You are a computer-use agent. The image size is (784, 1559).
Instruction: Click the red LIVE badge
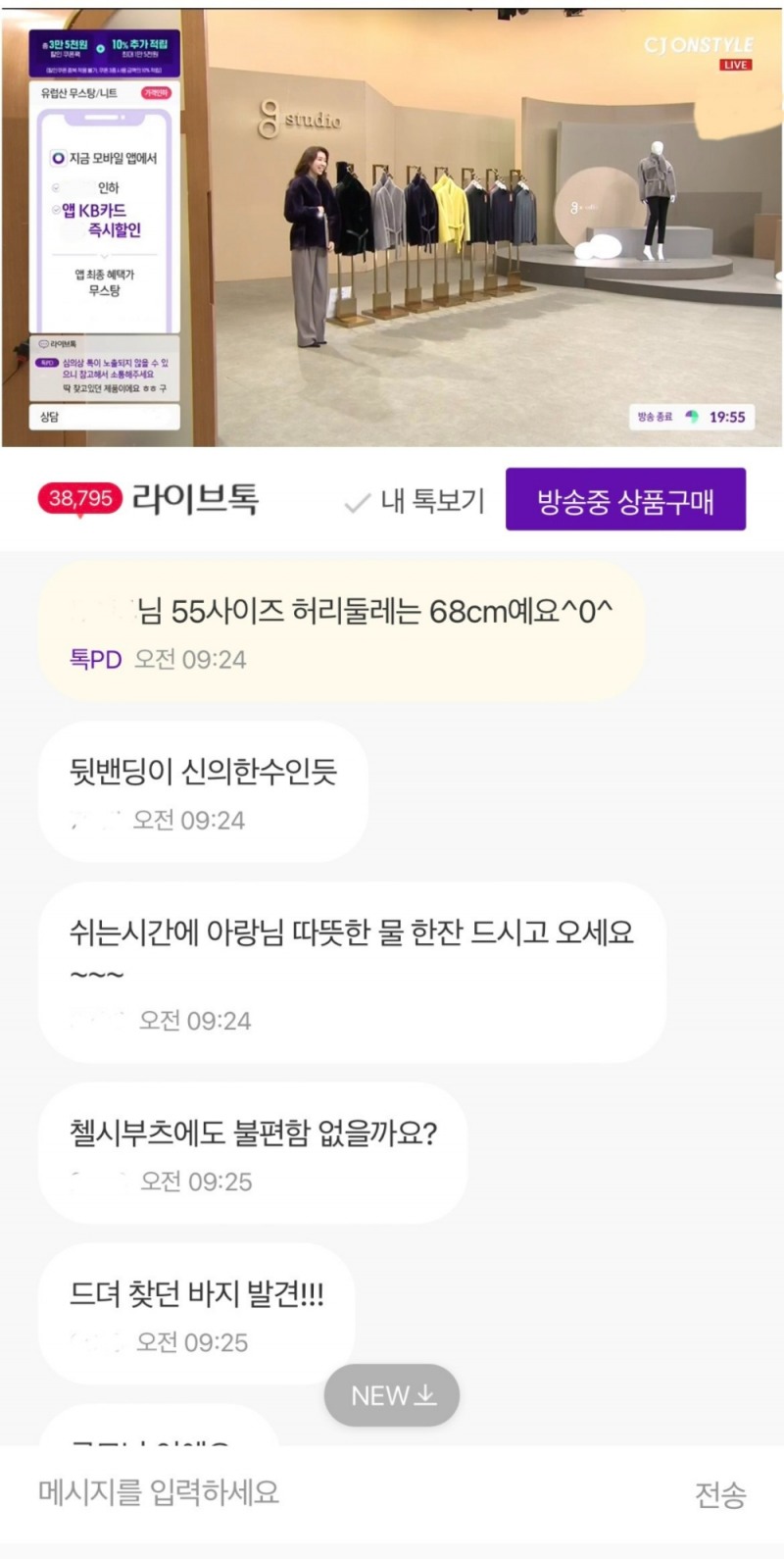(736, 65)
